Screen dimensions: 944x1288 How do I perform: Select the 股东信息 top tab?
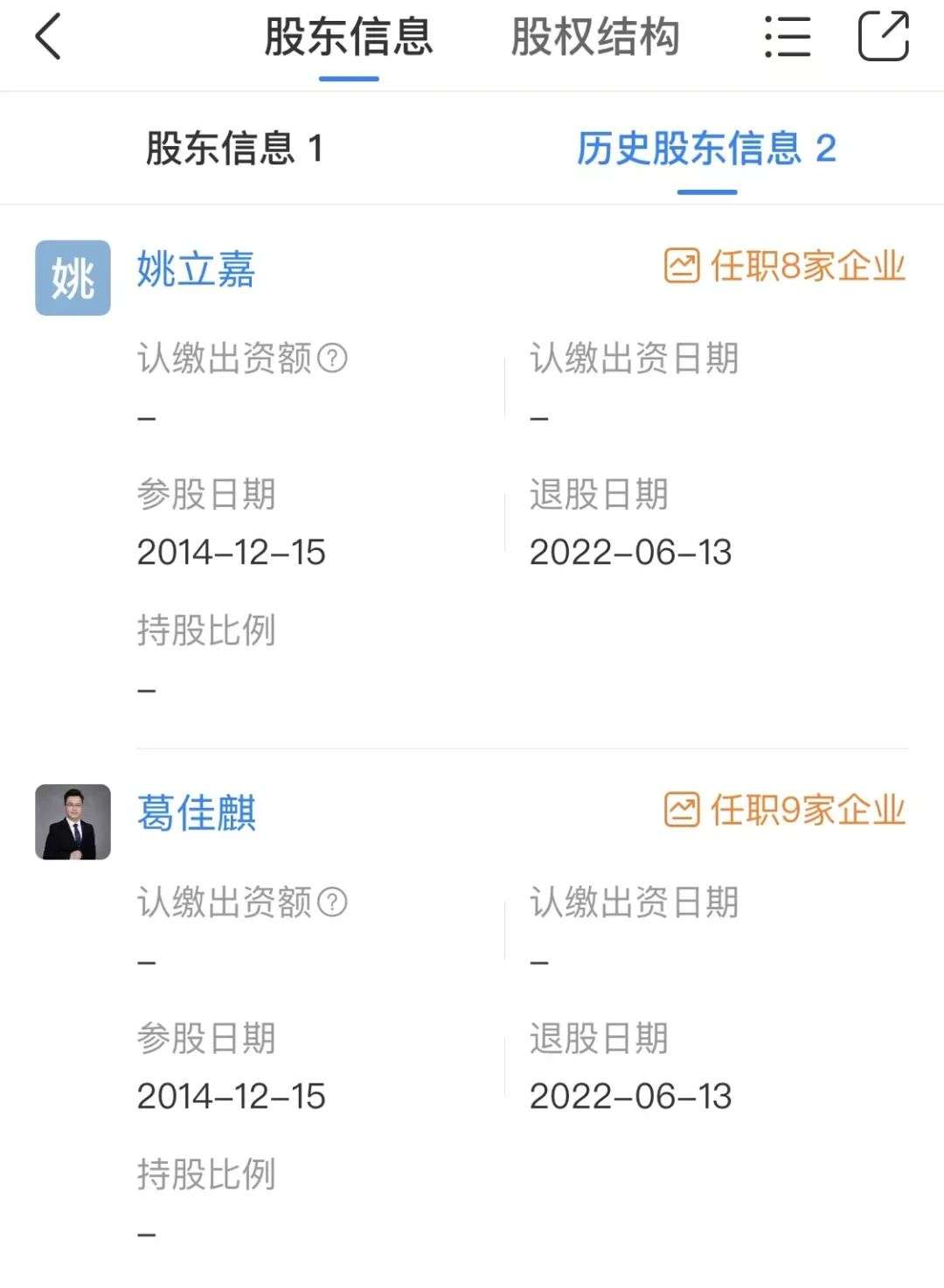point(349,38)
